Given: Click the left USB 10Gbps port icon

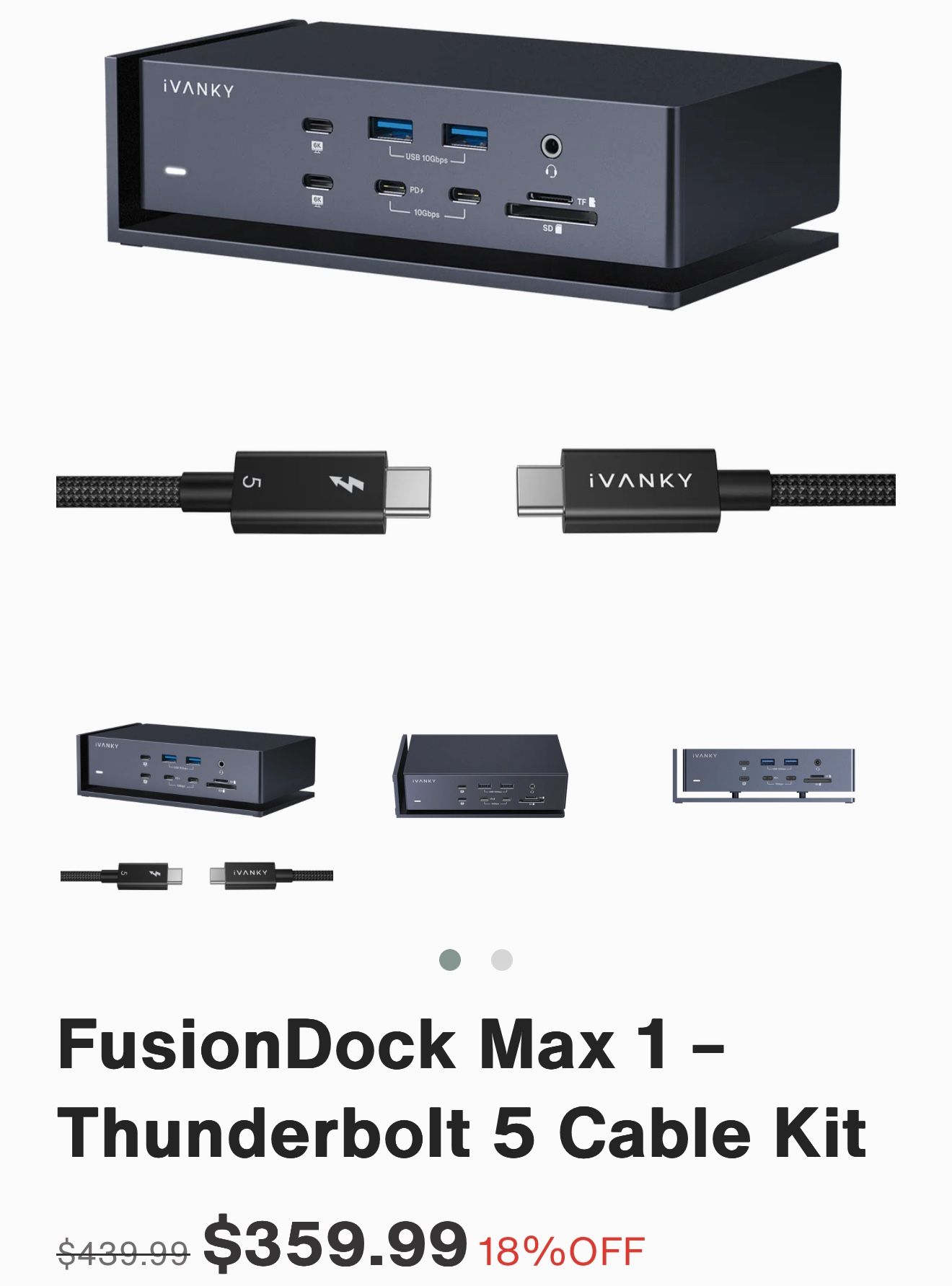Looking at the screenshot, I should pyautogui.click(x=389, y=130).
